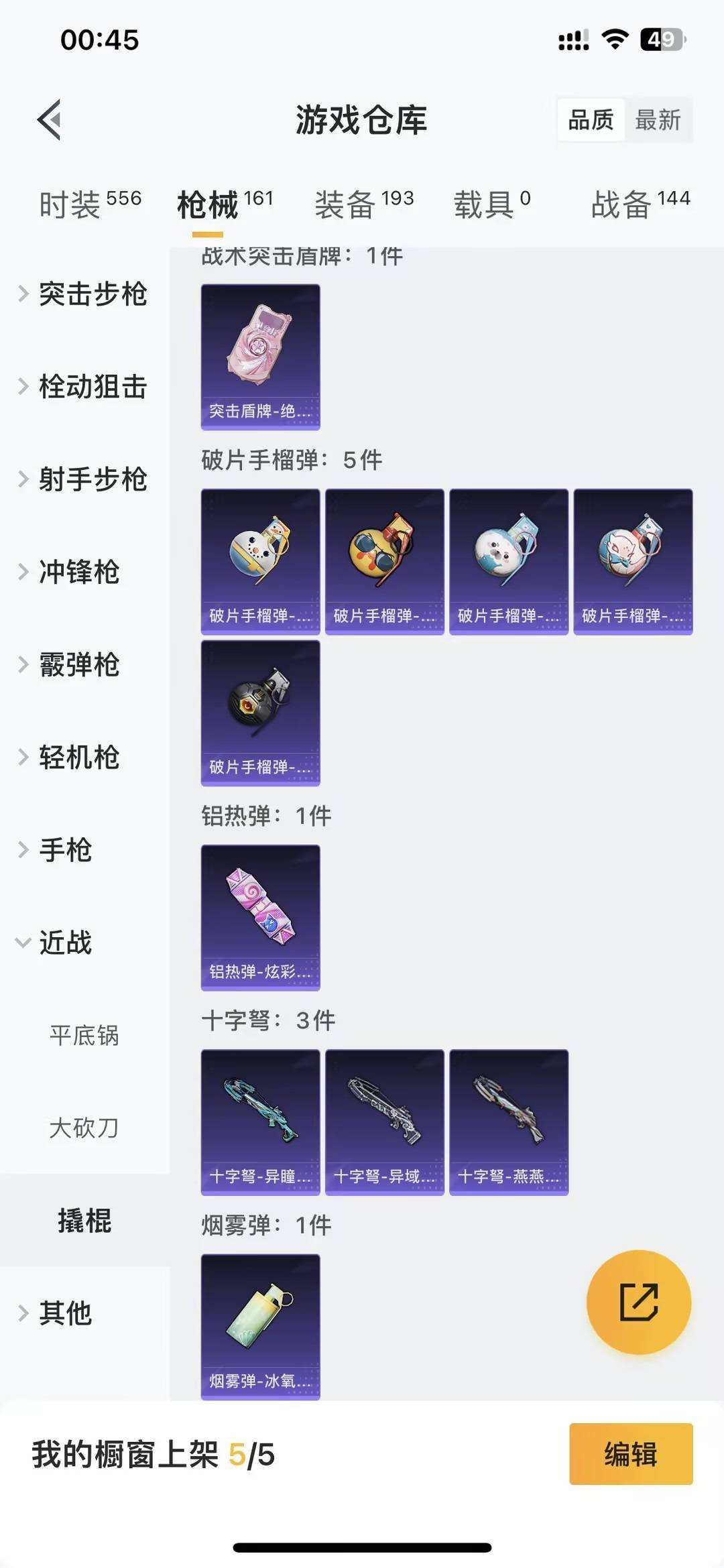Collapse the 近战 category
Image resolution: width=724 pixels, height=1568 pixels.
tap(67, 944)
